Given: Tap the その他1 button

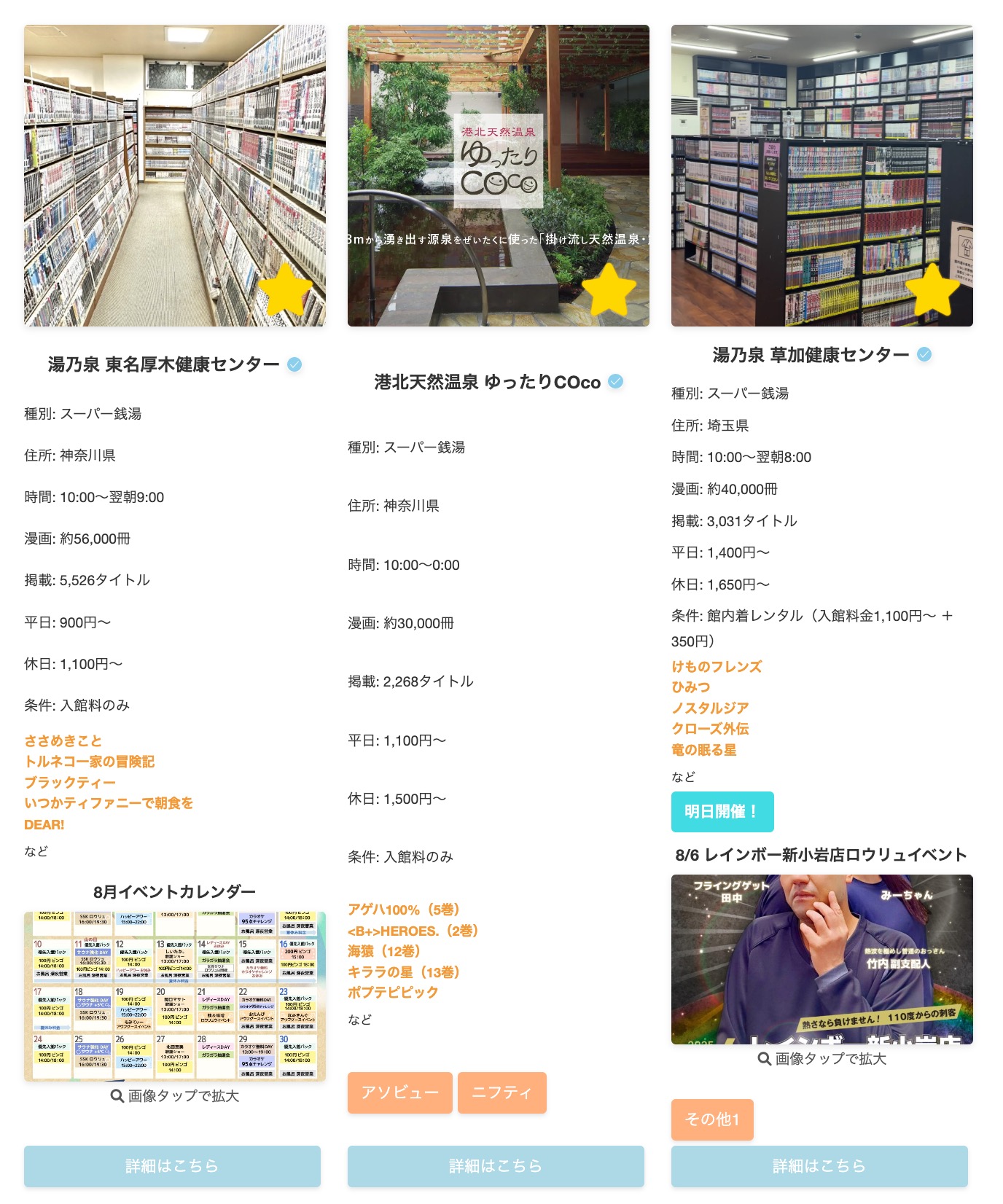Looking at the screenshot, I should 712,1119.
